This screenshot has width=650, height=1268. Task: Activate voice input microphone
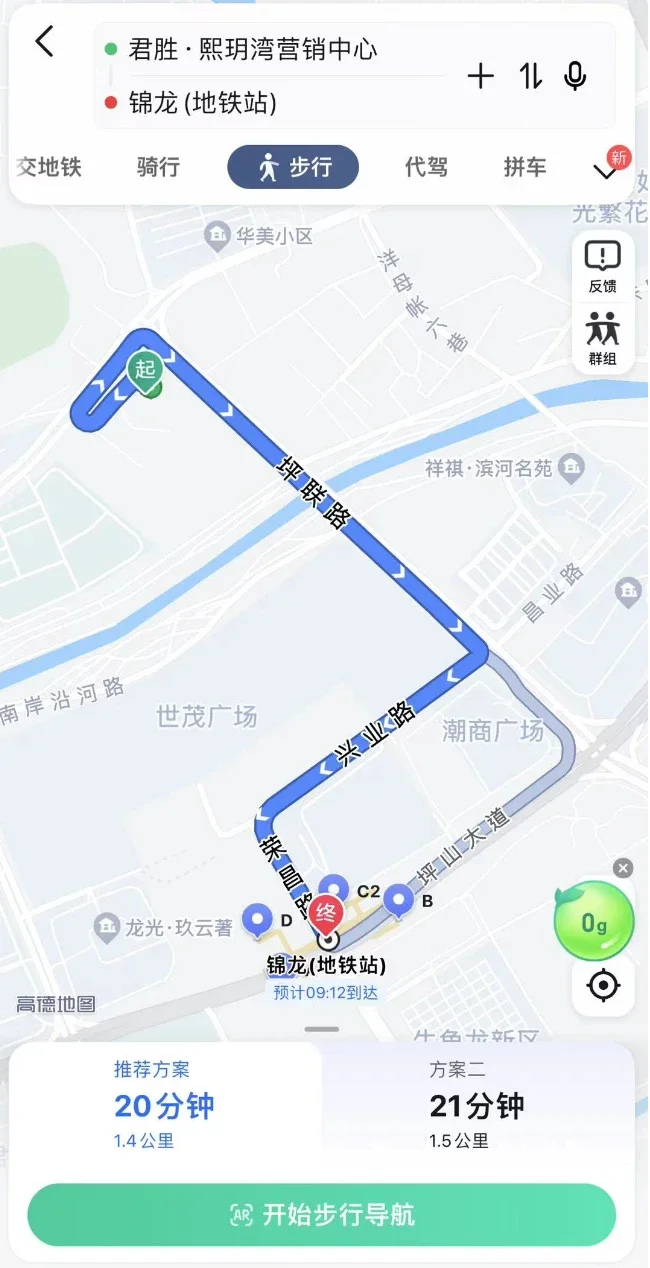click(x=575, y=76)
